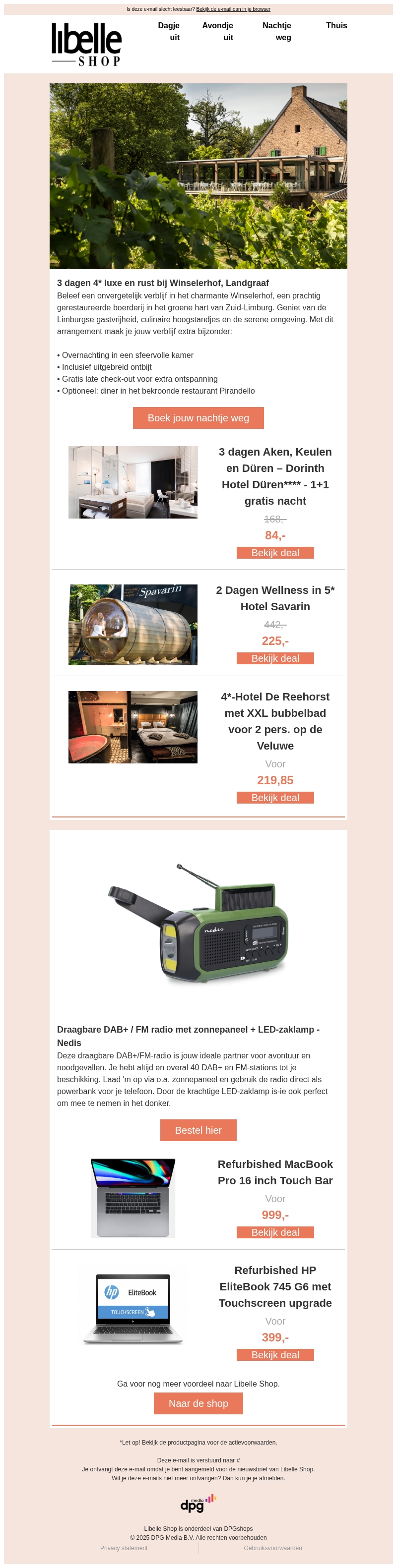
Task: Tap Boek jouw nachtje weg button
Action: click(x=198, y=417)
